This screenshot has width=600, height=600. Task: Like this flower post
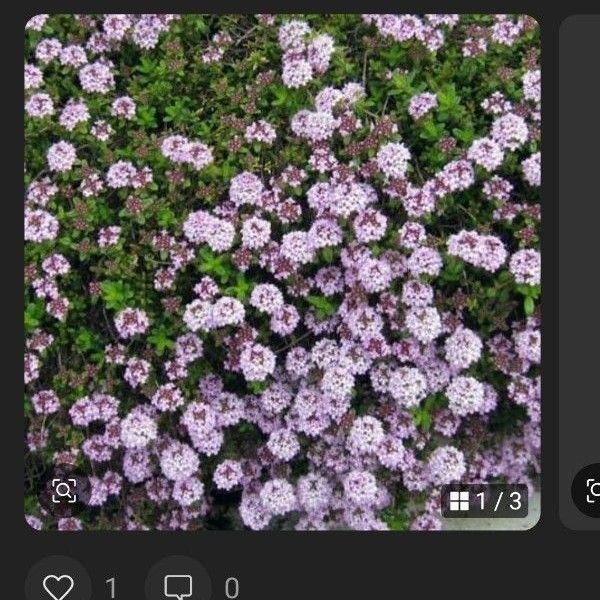[x=58, y=586]
